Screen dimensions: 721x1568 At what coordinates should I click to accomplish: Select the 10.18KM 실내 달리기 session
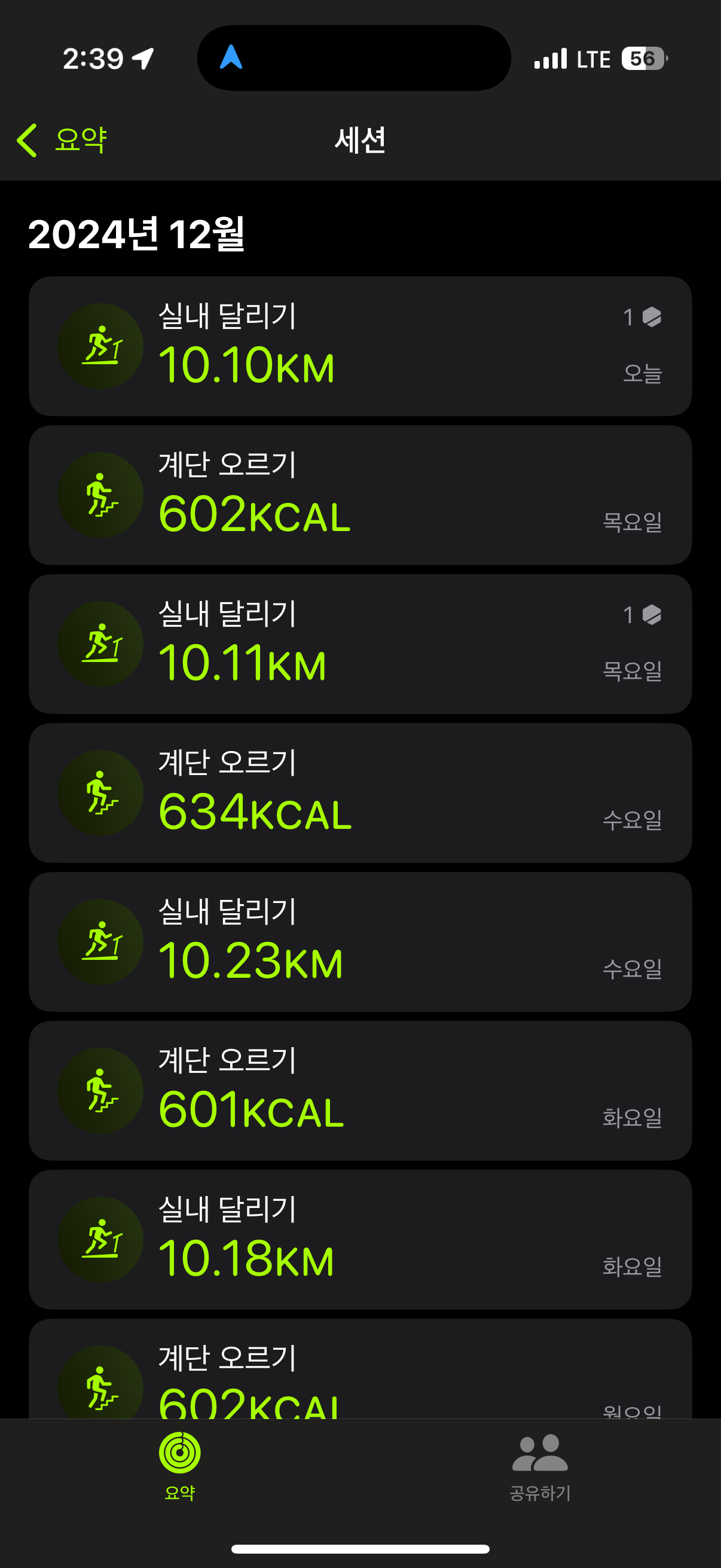[x=360, y=1239]
